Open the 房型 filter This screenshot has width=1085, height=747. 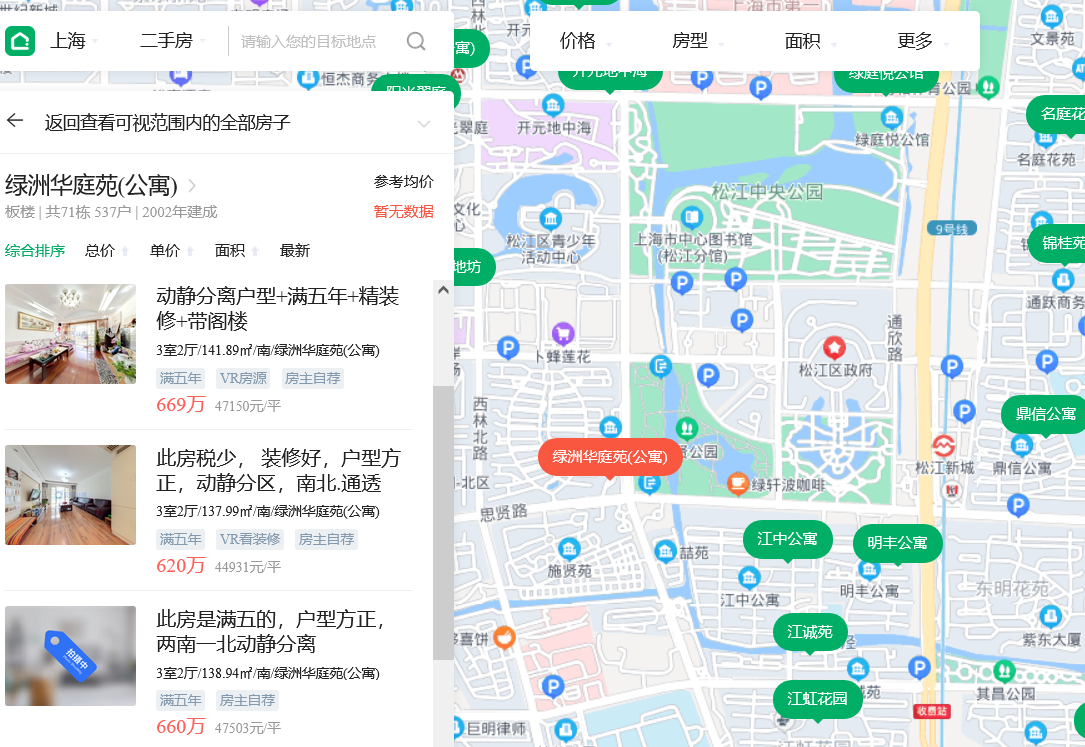(697, 41)
